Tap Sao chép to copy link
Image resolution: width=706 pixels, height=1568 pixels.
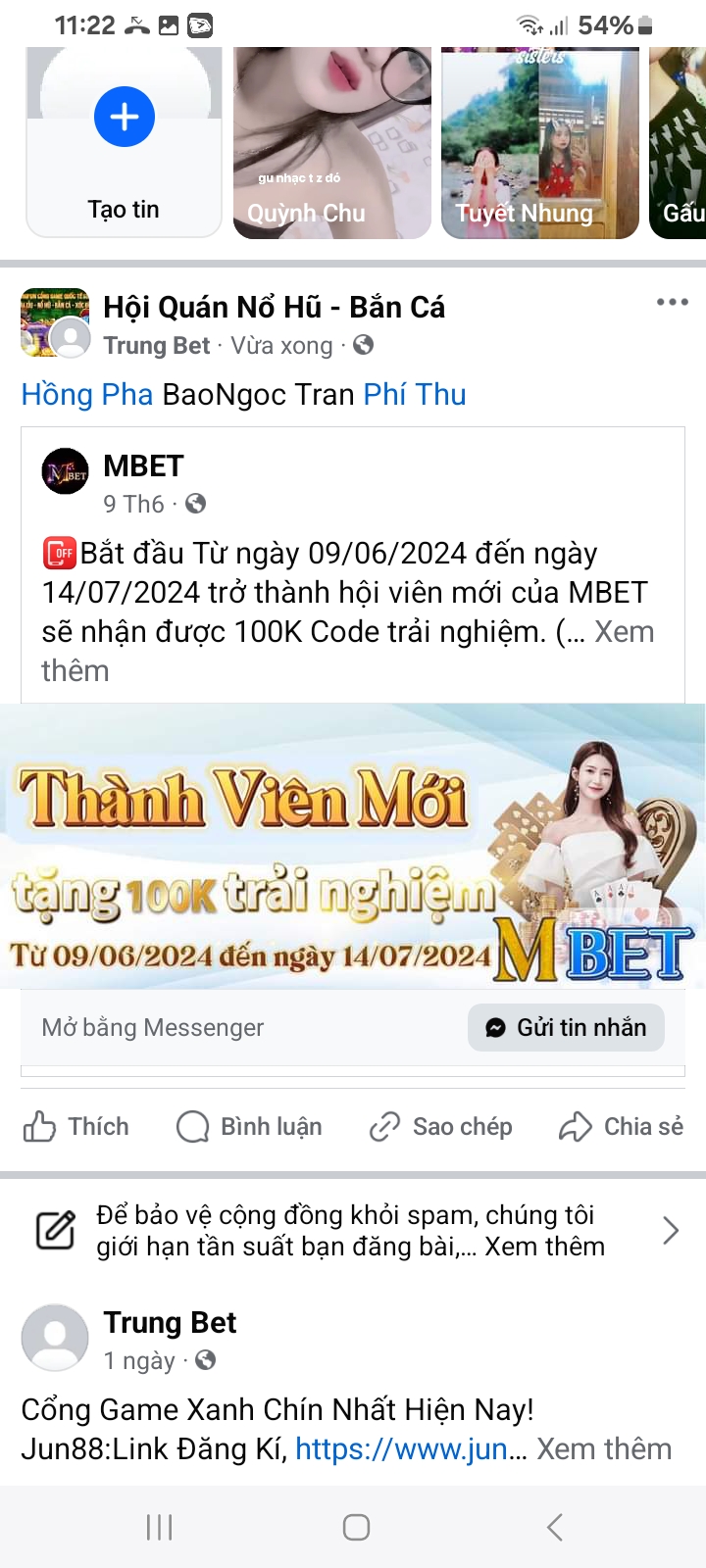tap(440, 1126)
